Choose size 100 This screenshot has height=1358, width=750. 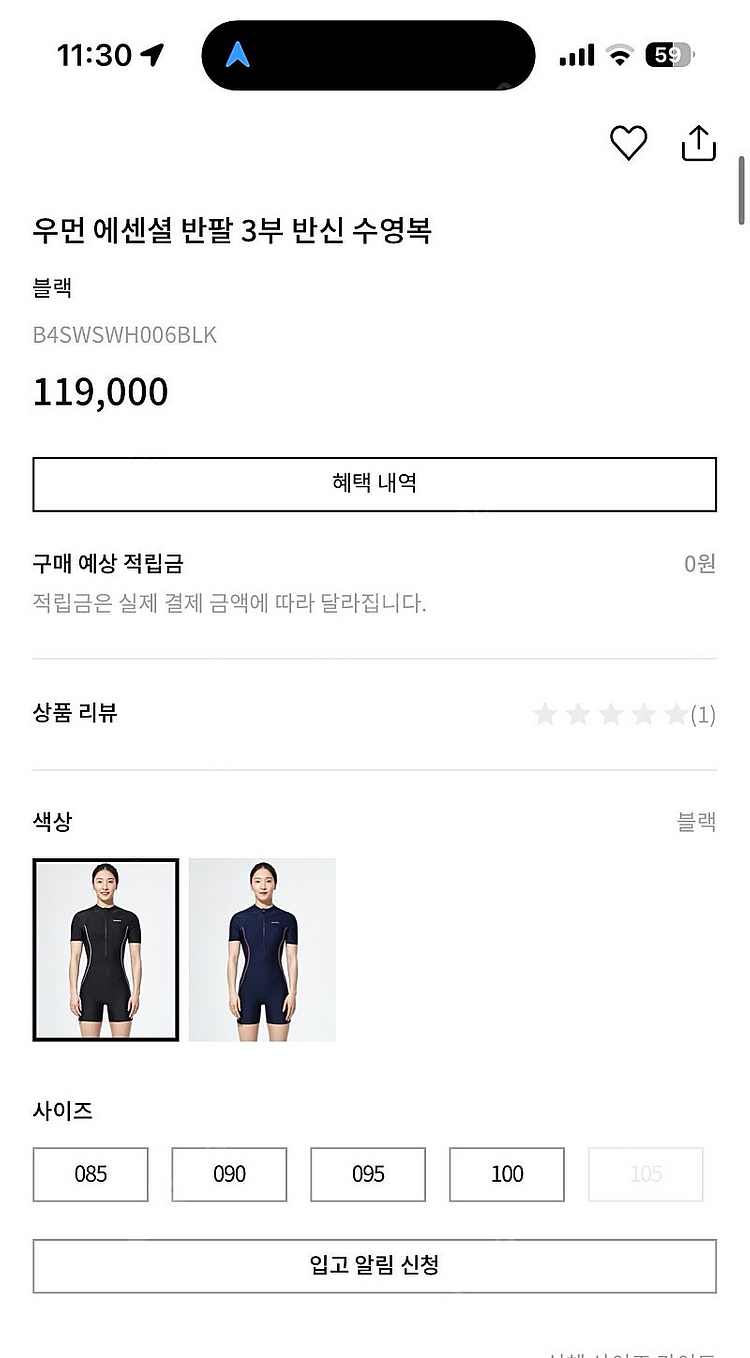[506, 1174]
